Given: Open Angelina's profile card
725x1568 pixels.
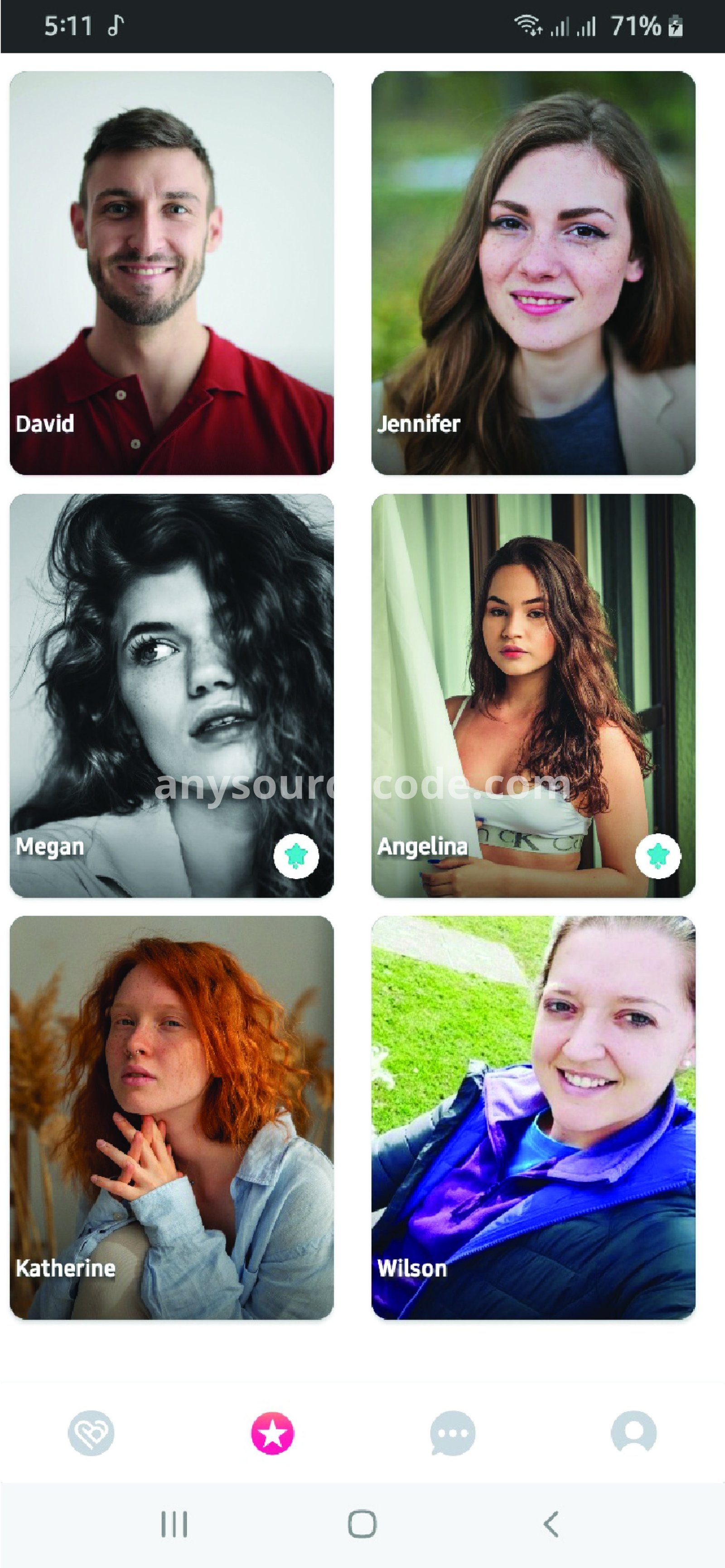Looking at the screenshot, I should pos(533,695).
